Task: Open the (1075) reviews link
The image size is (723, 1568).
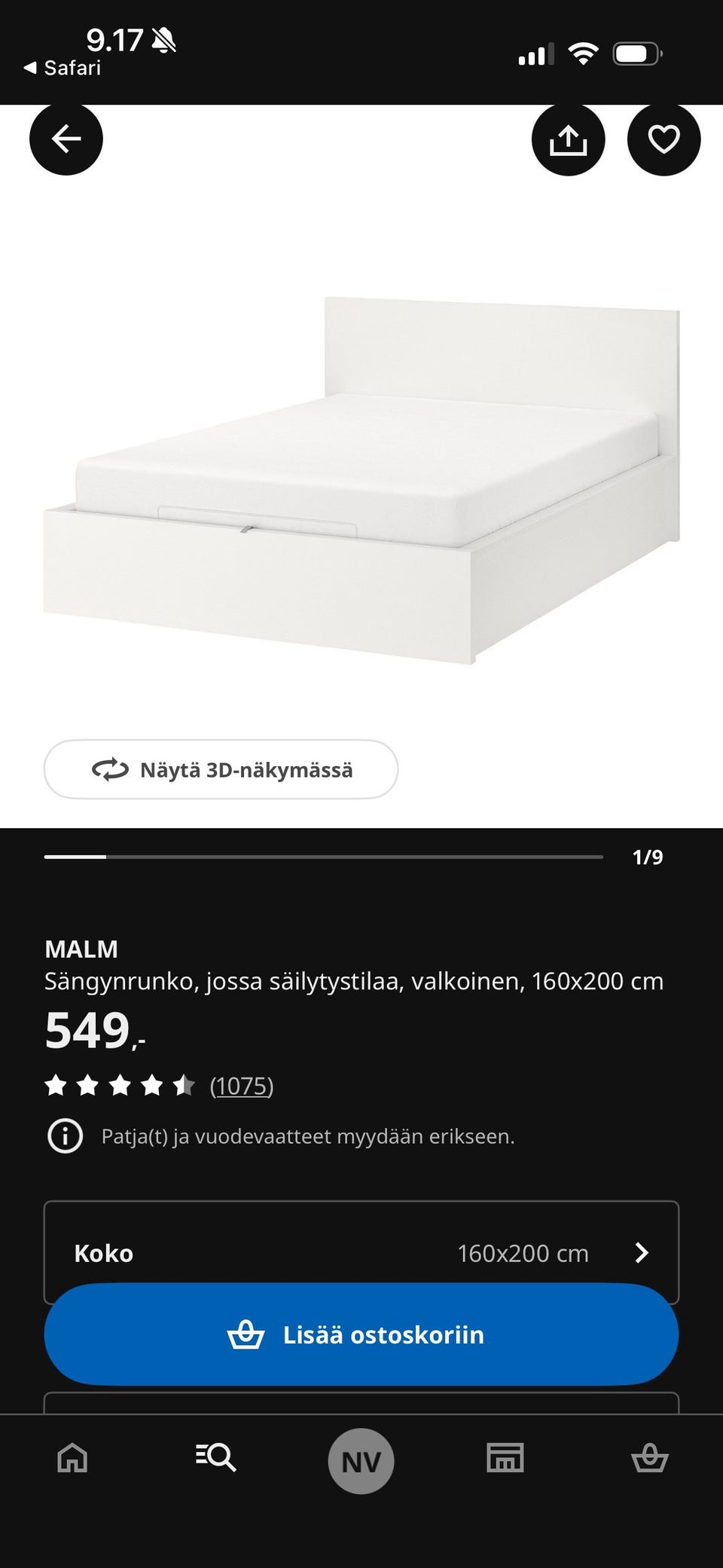Action: pos(243,1086)
